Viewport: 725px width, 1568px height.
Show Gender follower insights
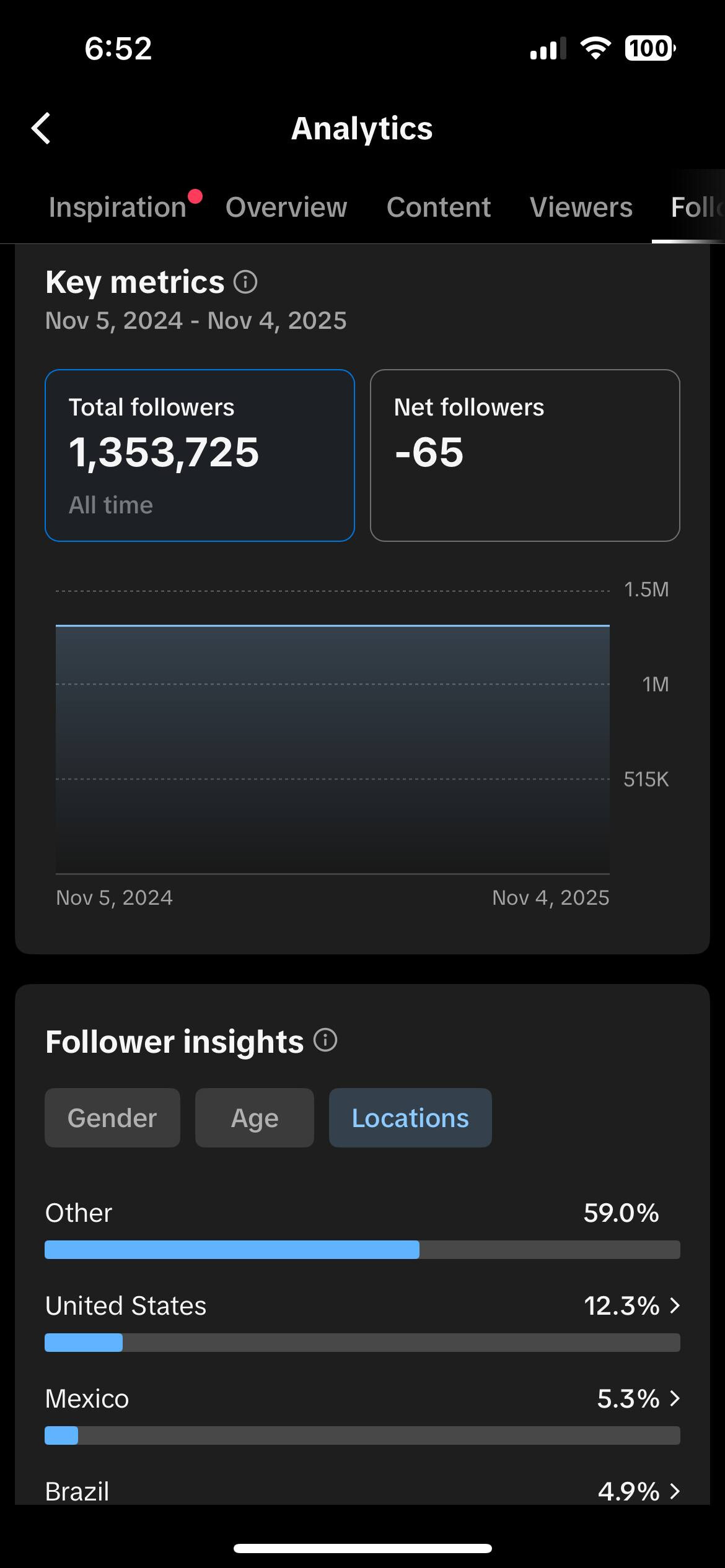112,1118
